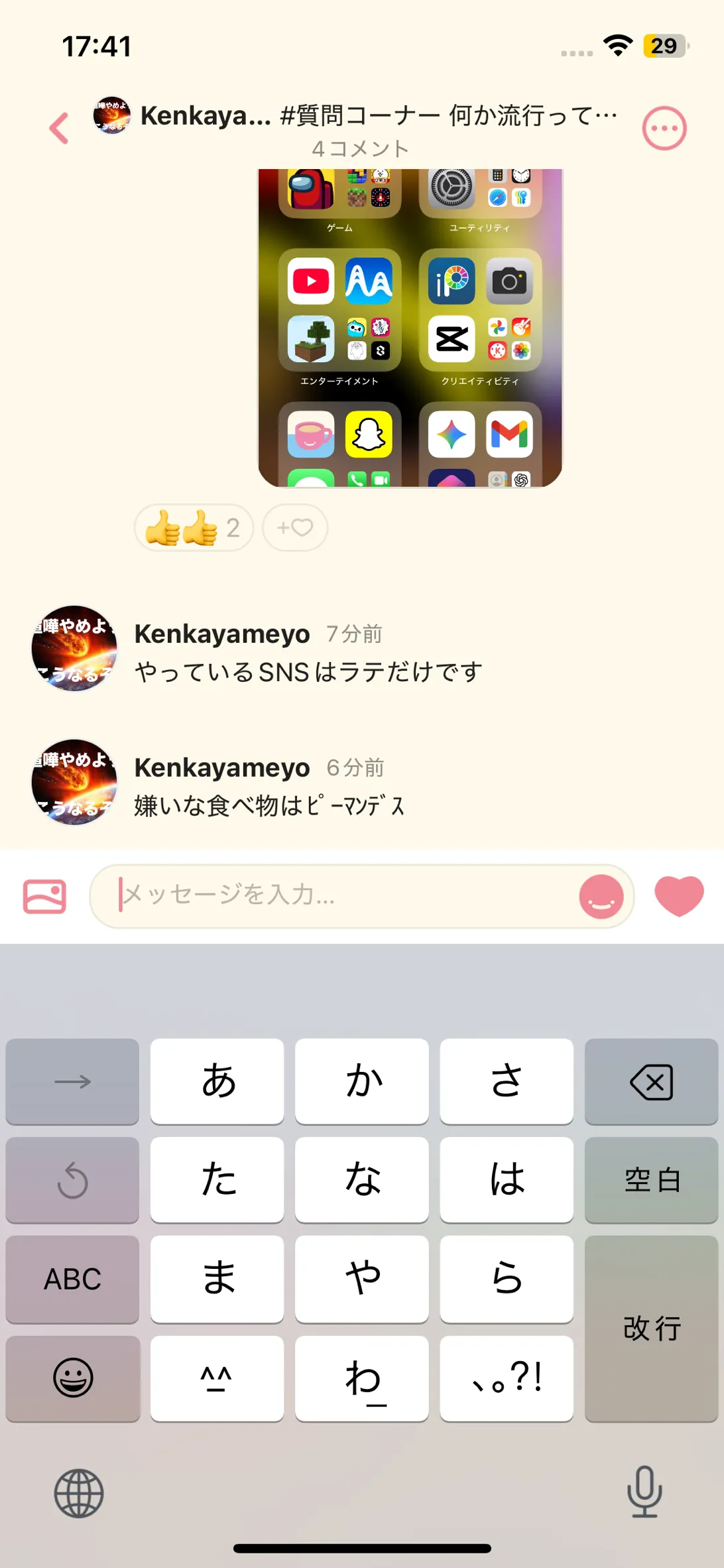Image resolution: width=724 pixels, height=1568 pixels.
Task: Switch input language with globe key
Action: pos(79,1494)
